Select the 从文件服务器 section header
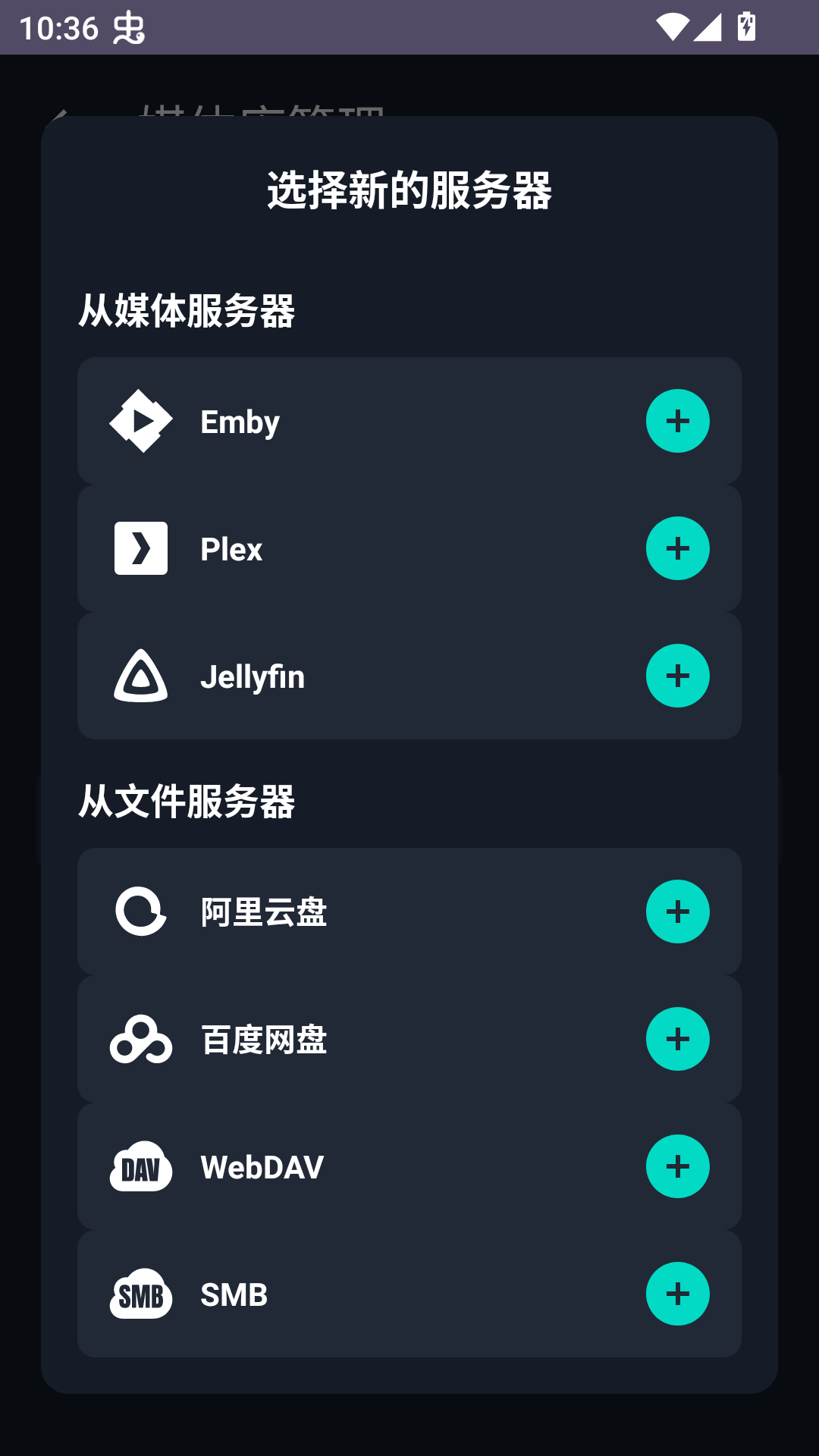This screenshot has height=1456, width=819. [x=190, y=802]
